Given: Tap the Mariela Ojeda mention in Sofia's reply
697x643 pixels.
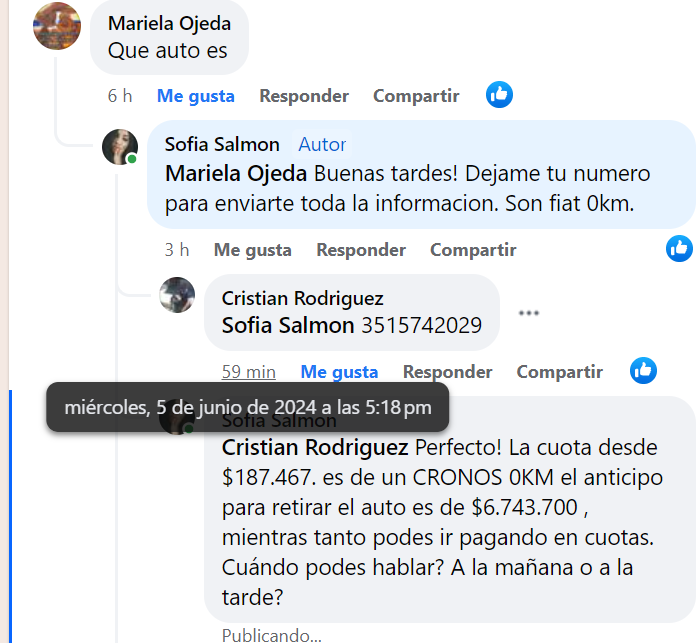Looking at the screenshot, I should click(x=232, y=173).
